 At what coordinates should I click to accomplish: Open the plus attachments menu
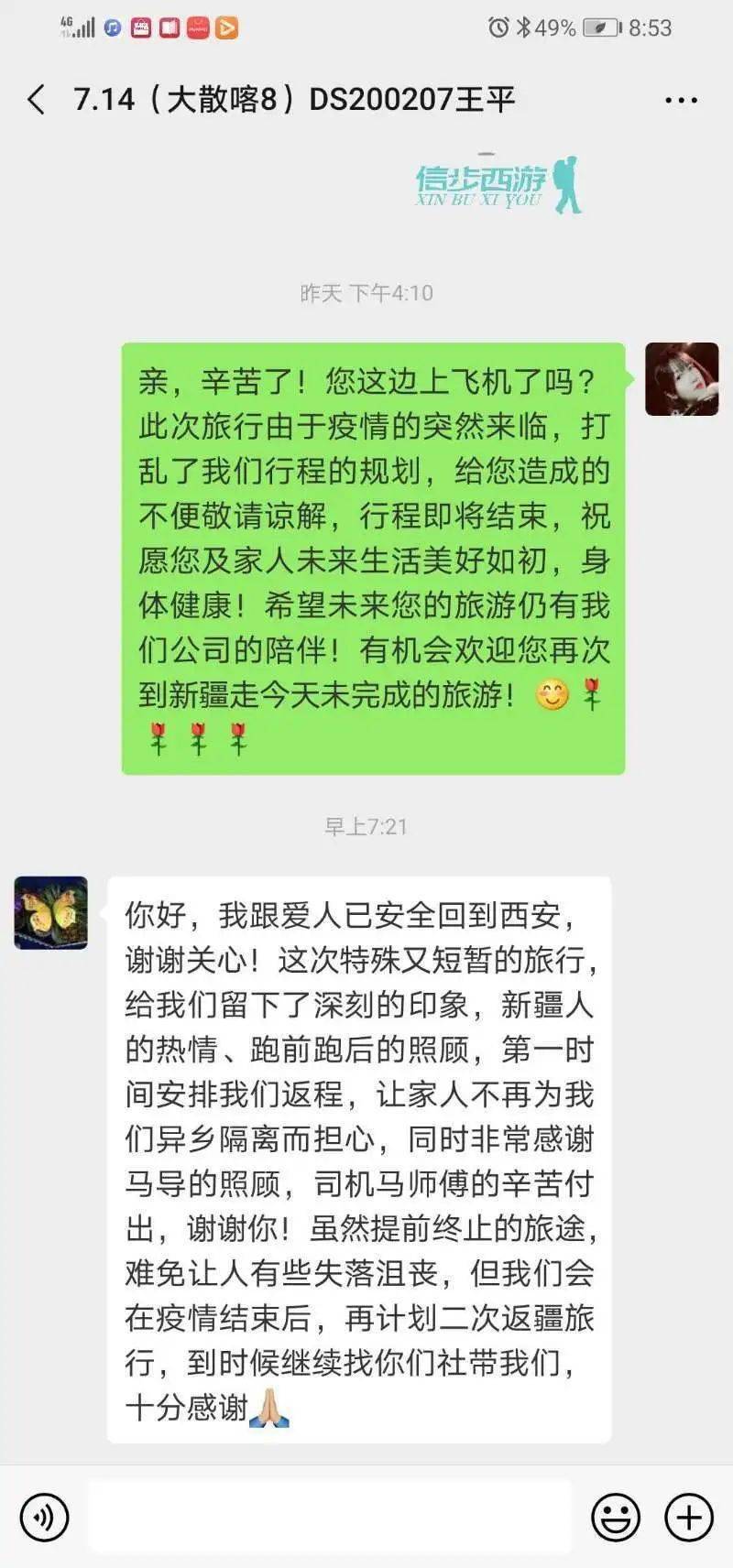[x=688, y=1518]
